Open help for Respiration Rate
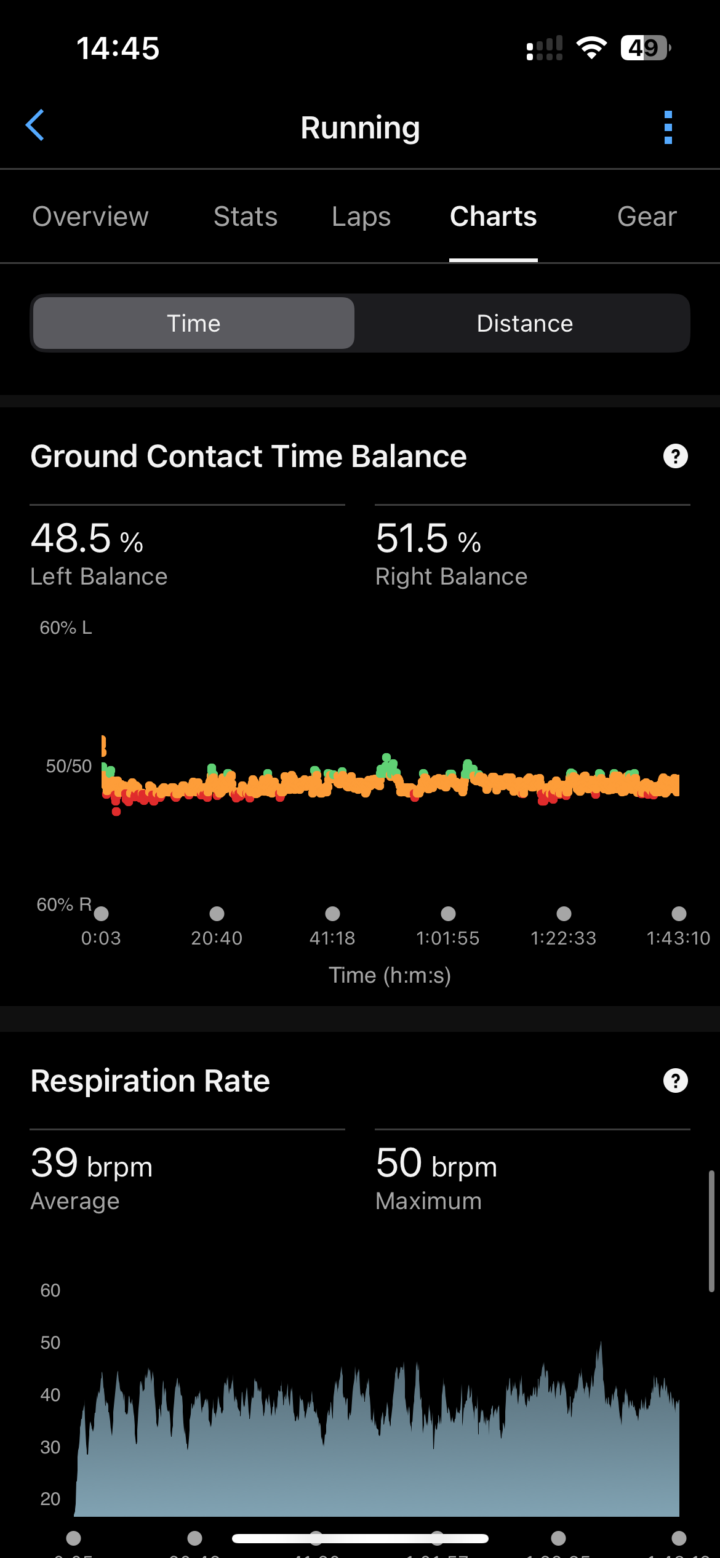The width and height of the screenshot is (720, 1558). click(x=676, y=1081)
